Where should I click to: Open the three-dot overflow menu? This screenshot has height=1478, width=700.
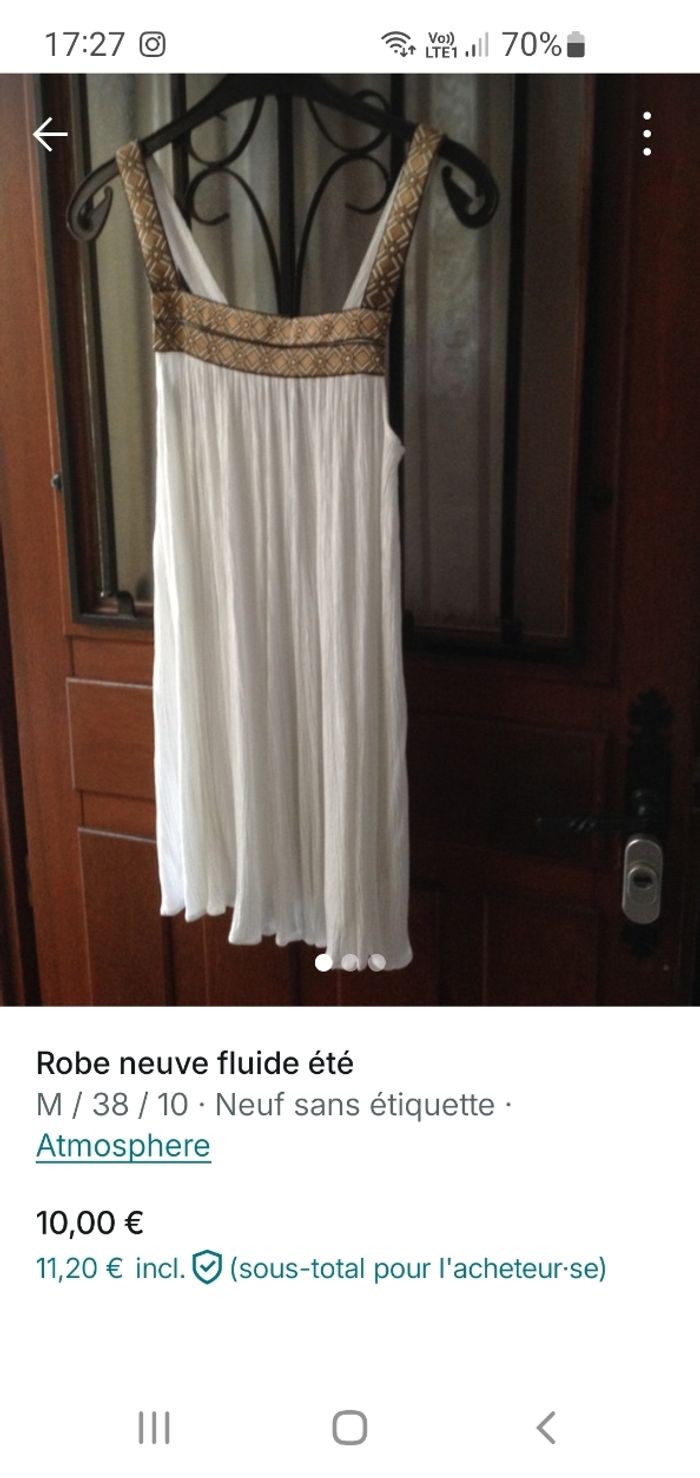pos(647,134)
